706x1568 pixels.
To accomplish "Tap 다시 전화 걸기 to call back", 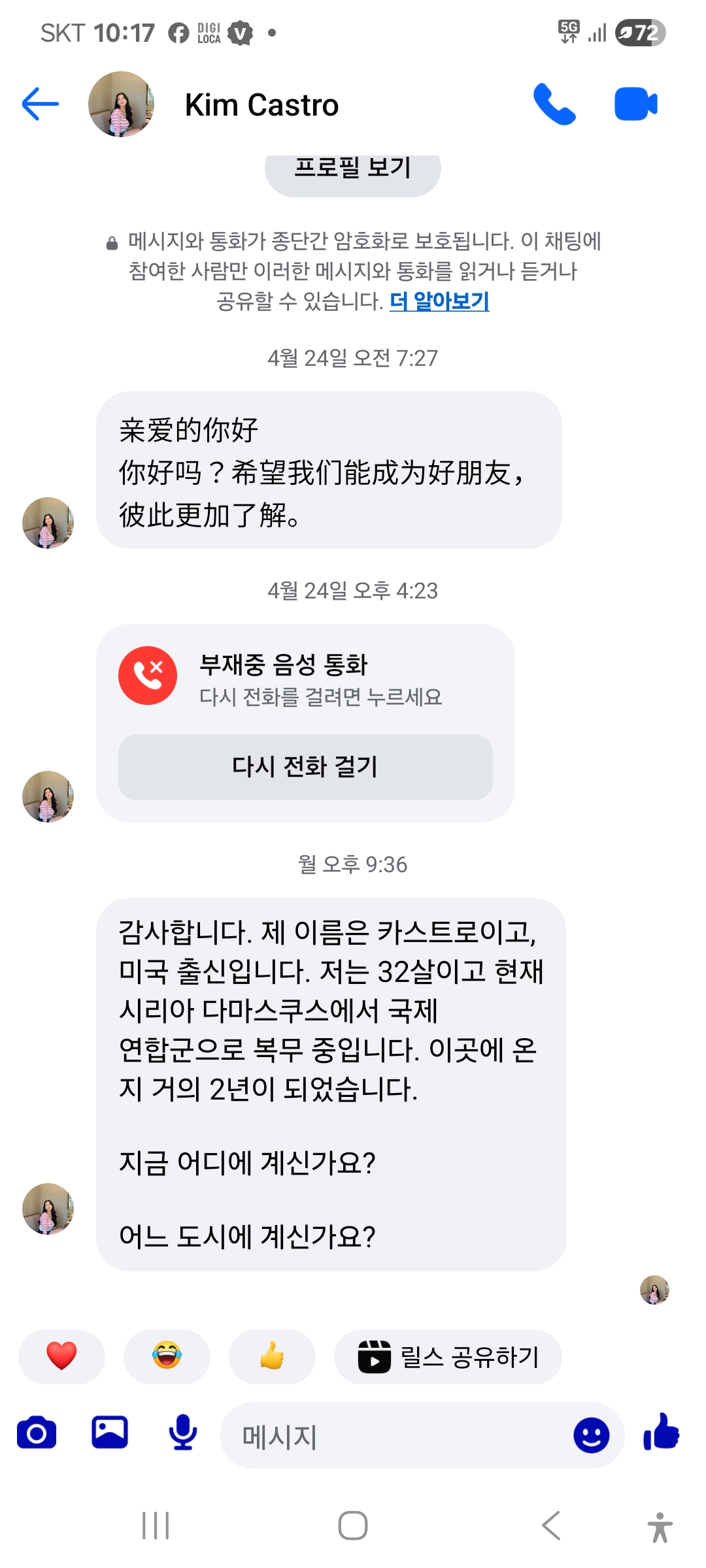I will click(x=305, y=767).
